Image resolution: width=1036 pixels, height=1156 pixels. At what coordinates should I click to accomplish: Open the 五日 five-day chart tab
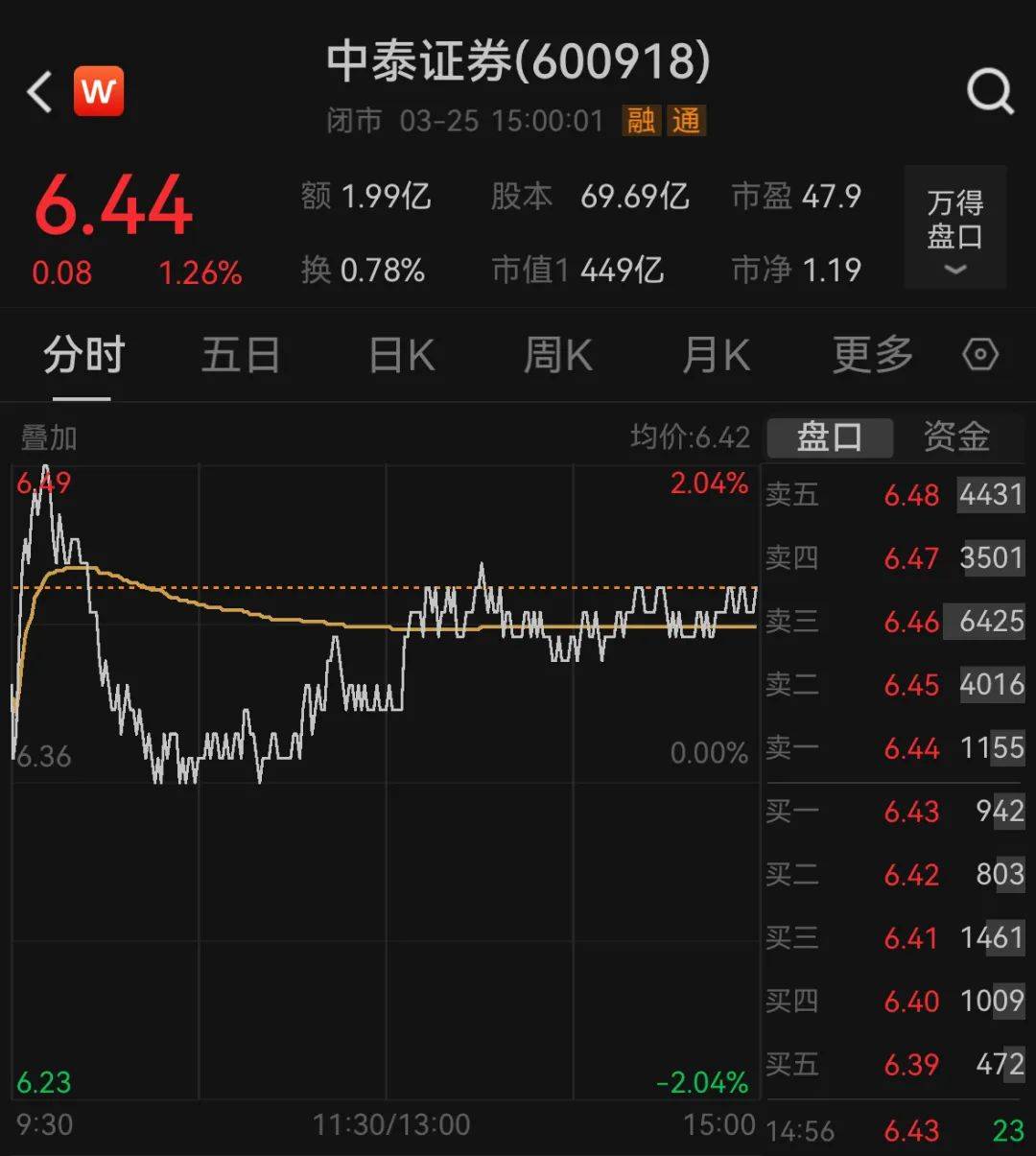click(241, 354)
